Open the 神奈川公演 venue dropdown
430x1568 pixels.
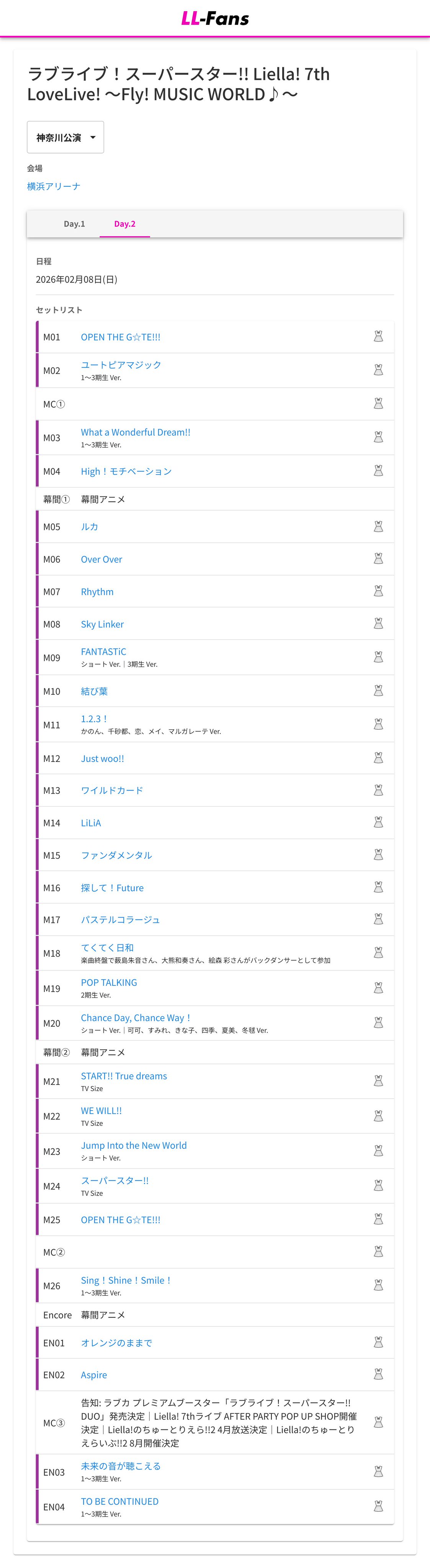point(65,137)
